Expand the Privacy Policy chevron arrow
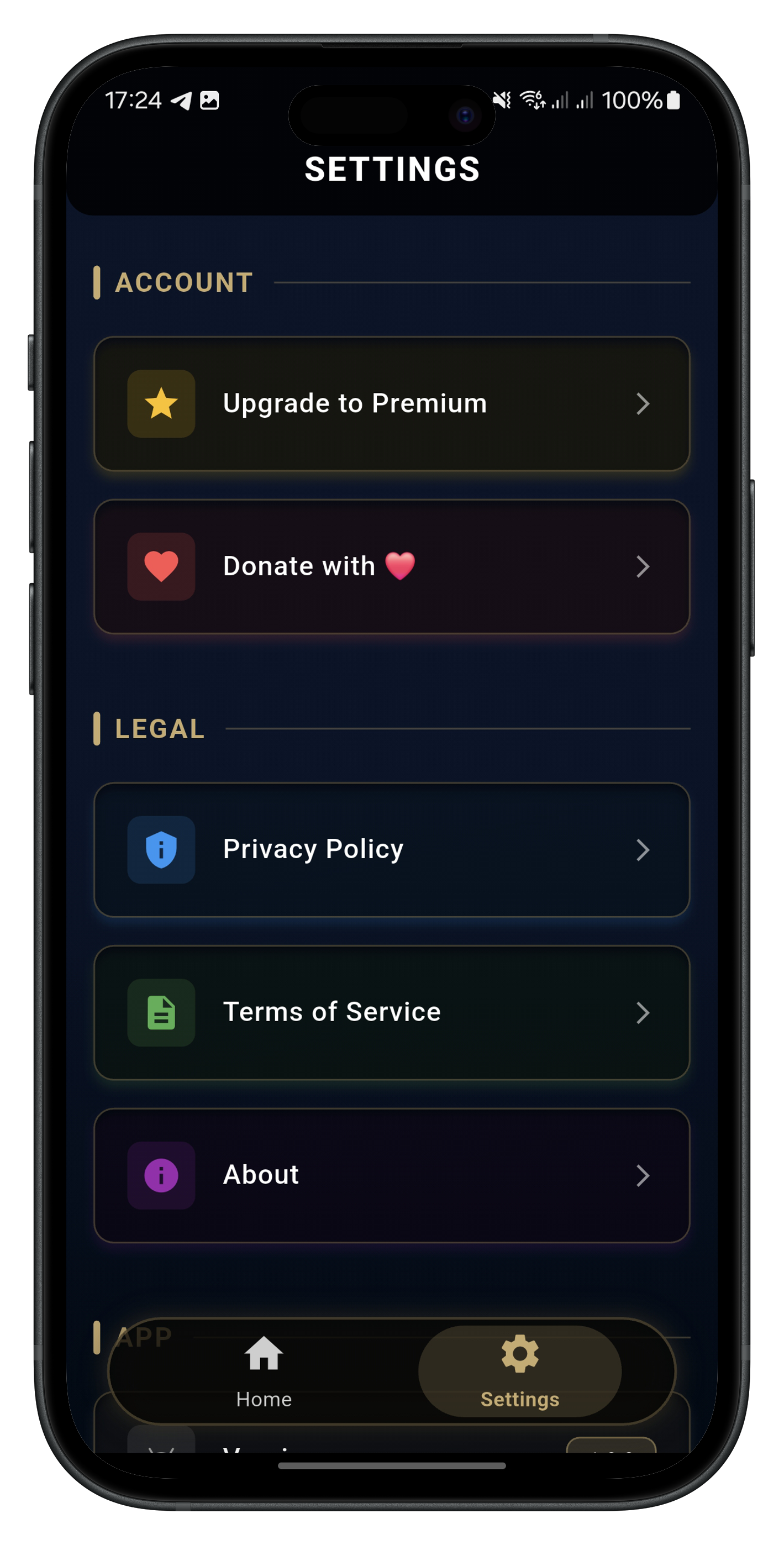Screen dimensions: 784x1545 (644, 849)
